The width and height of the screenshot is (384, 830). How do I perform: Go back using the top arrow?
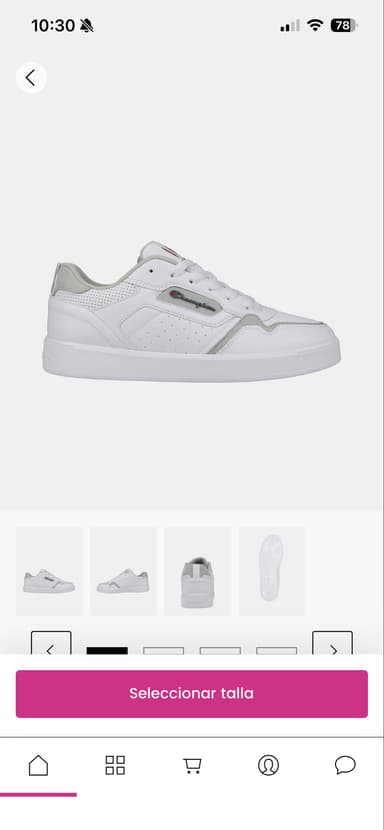(x=31, y=78)
